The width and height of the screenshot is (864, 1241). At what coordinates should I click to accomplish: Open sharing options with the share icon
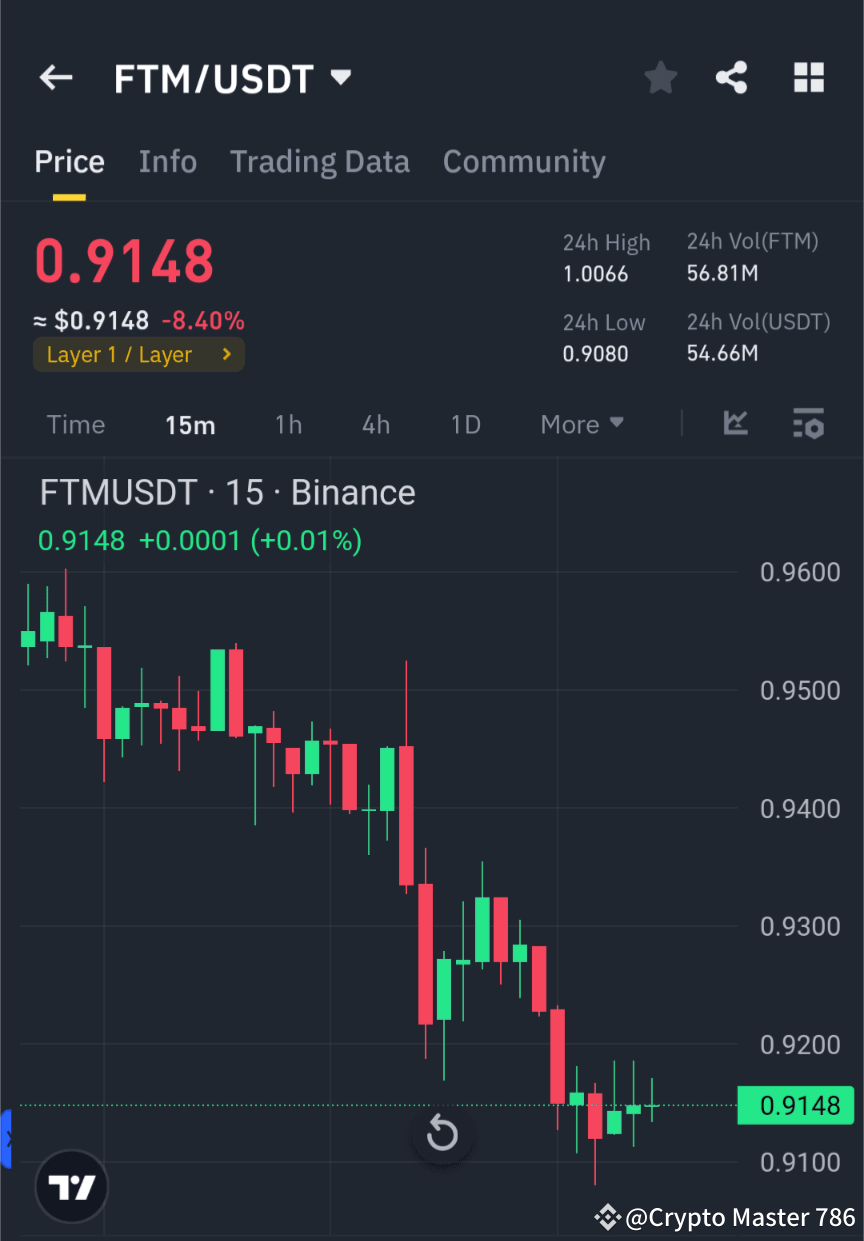pyautogui.click(x=731, y=77)
